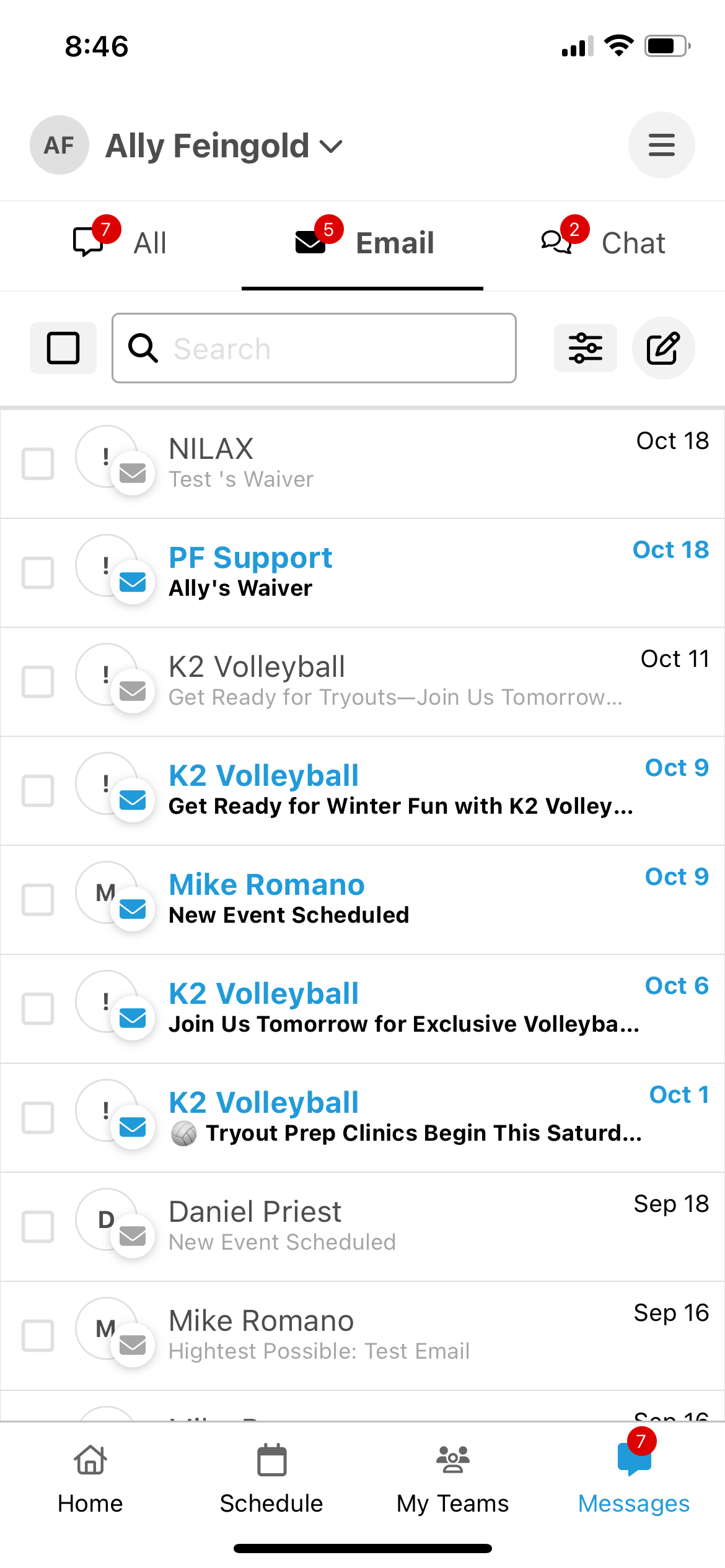This screenshot has width=725, height=1568.
Task: Open NILAX Test 's Waiver email
Action: tap(362, 464)
